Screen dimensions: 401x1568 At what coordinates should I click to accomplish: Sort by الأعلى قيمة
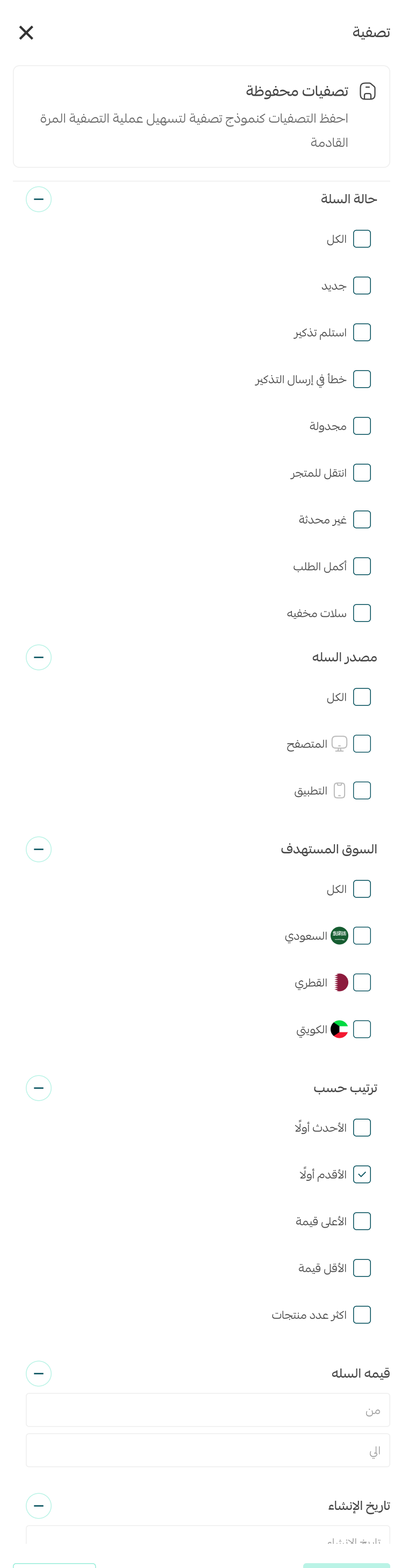(361, 1221)
